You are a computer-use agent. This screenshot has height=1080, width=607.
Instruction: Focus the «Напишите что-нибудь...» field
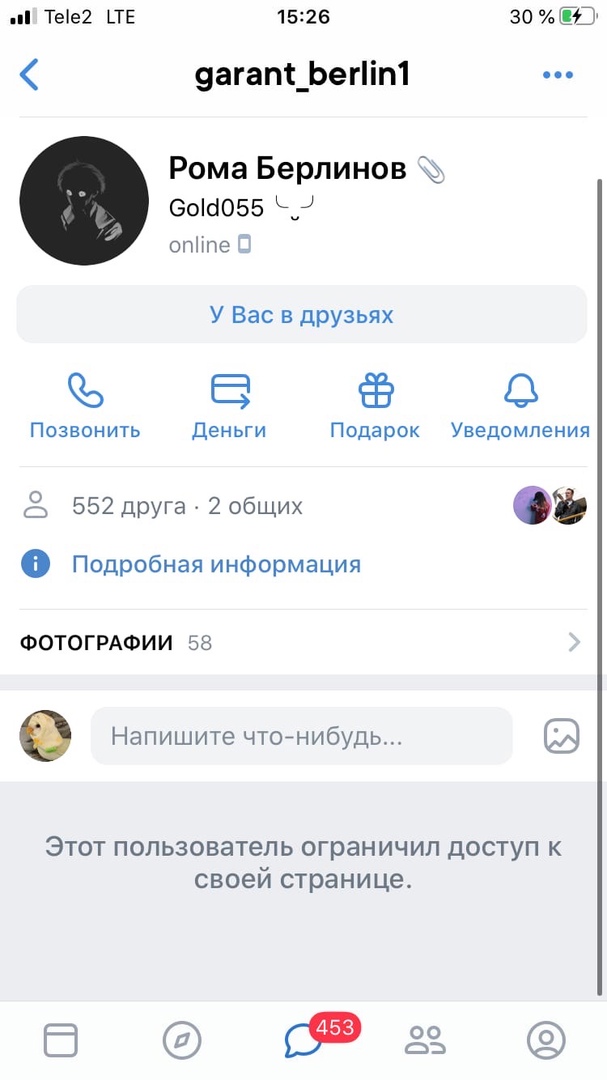pos(301,737)
